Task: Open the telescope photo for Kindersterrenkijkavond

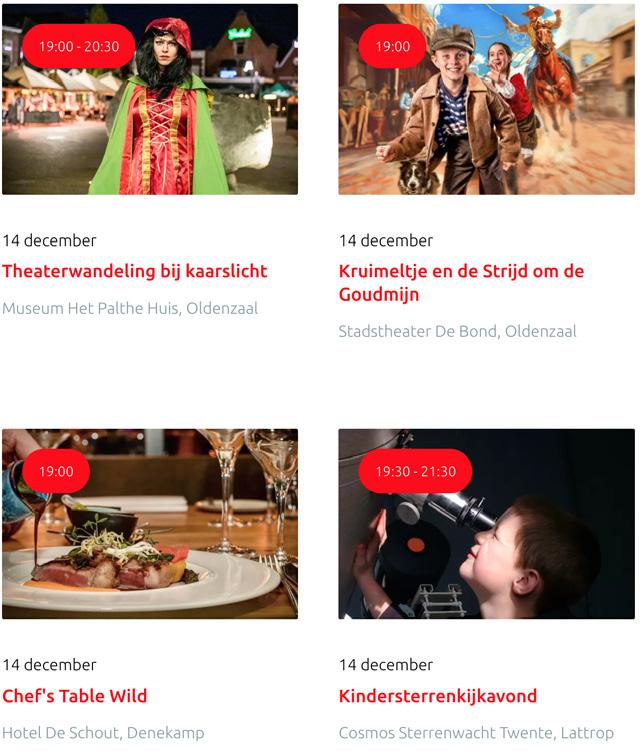Action: point(486,524)
